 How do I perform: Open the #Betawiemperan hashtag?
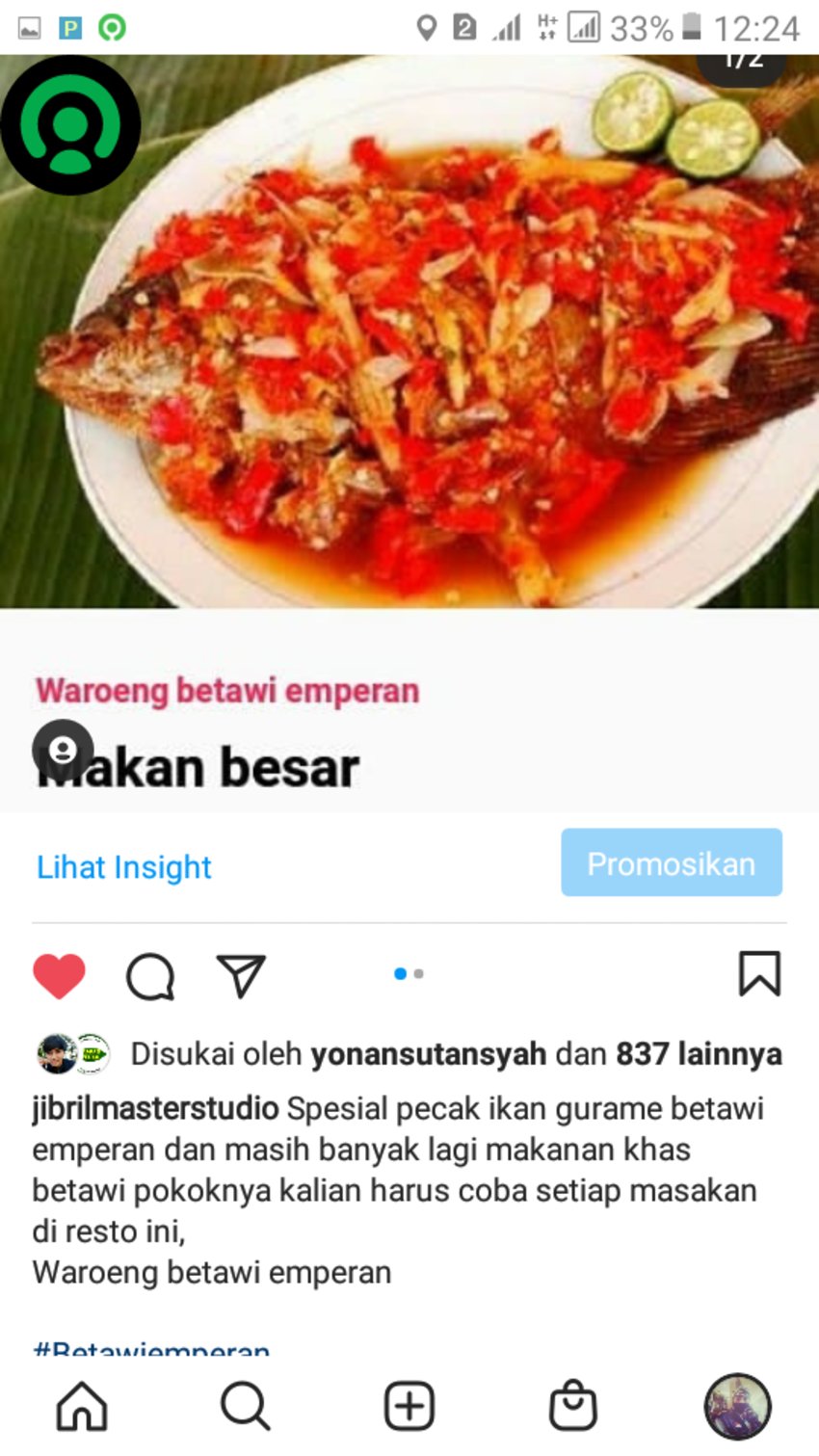click(x=151, y=1348)
